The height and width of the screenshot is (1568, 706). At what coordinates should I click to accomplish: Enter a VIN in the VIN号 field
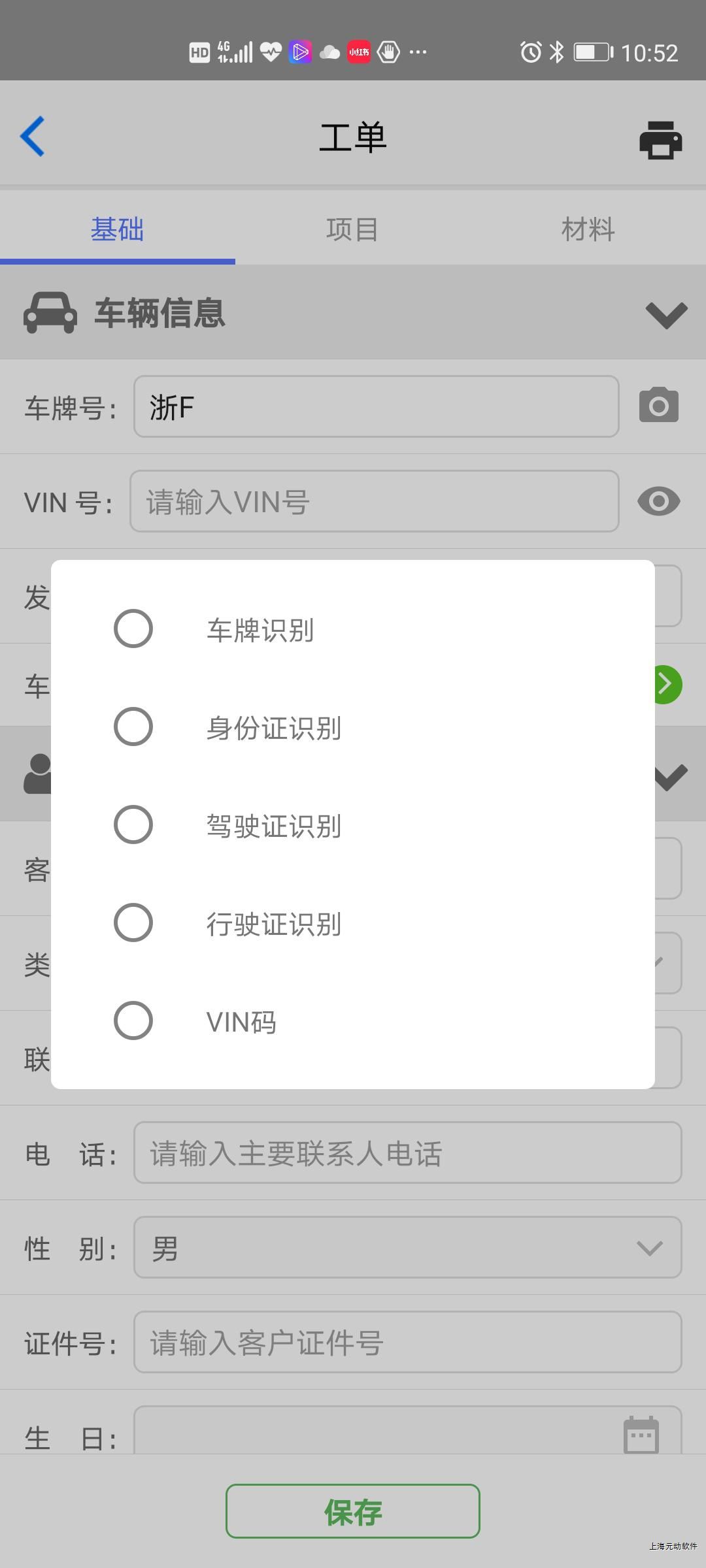click(374, 501)
